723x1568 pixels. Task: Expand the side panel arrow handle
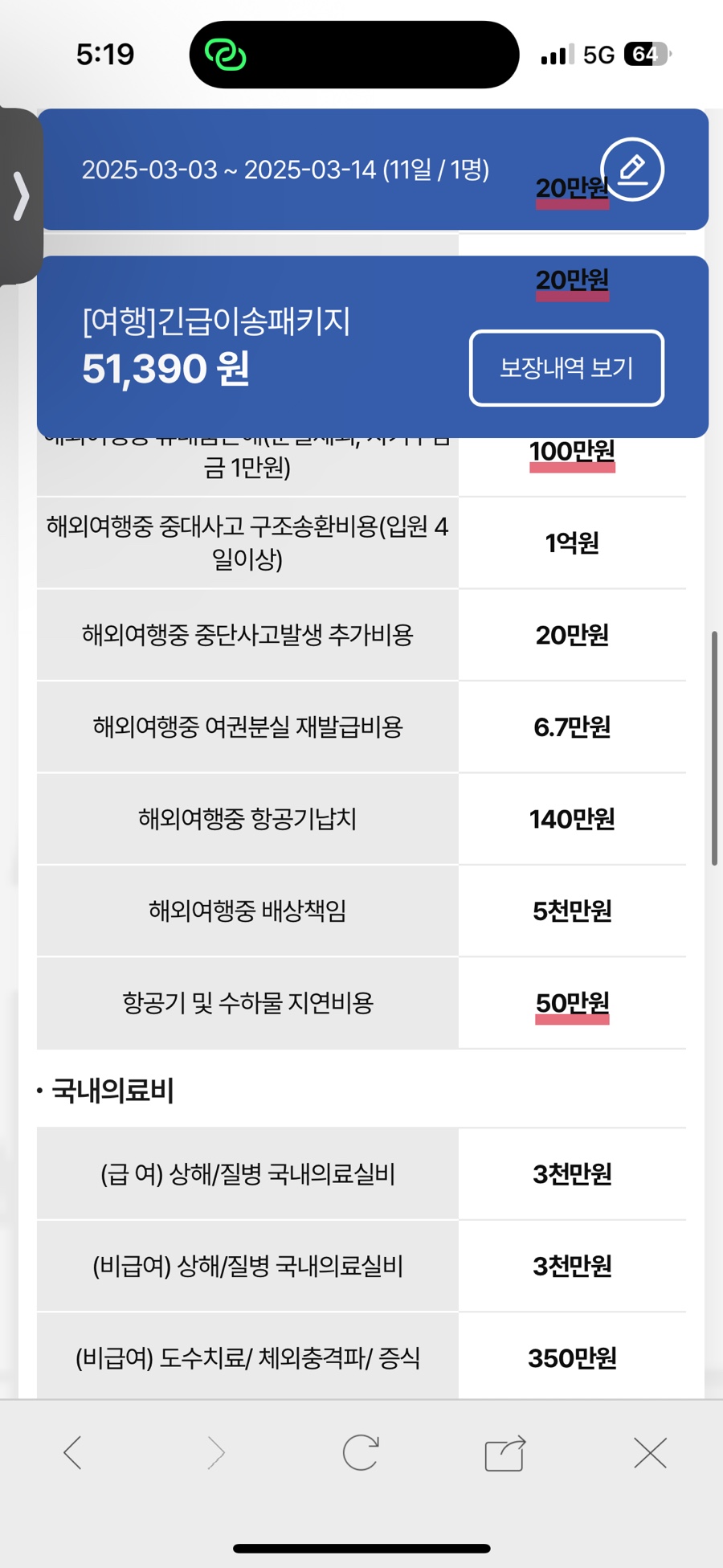(21, 196)
